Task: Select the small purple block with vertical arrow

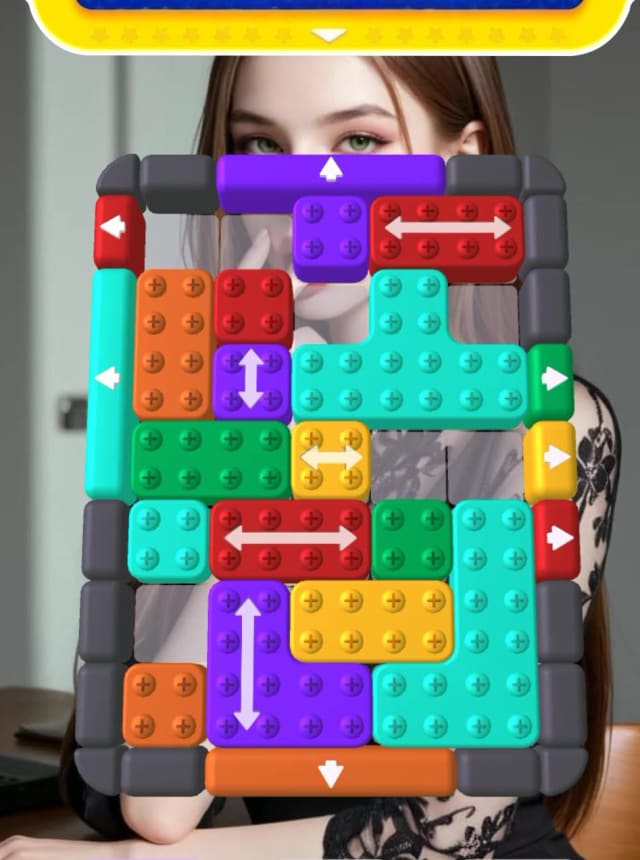Action: coord(251,380)
